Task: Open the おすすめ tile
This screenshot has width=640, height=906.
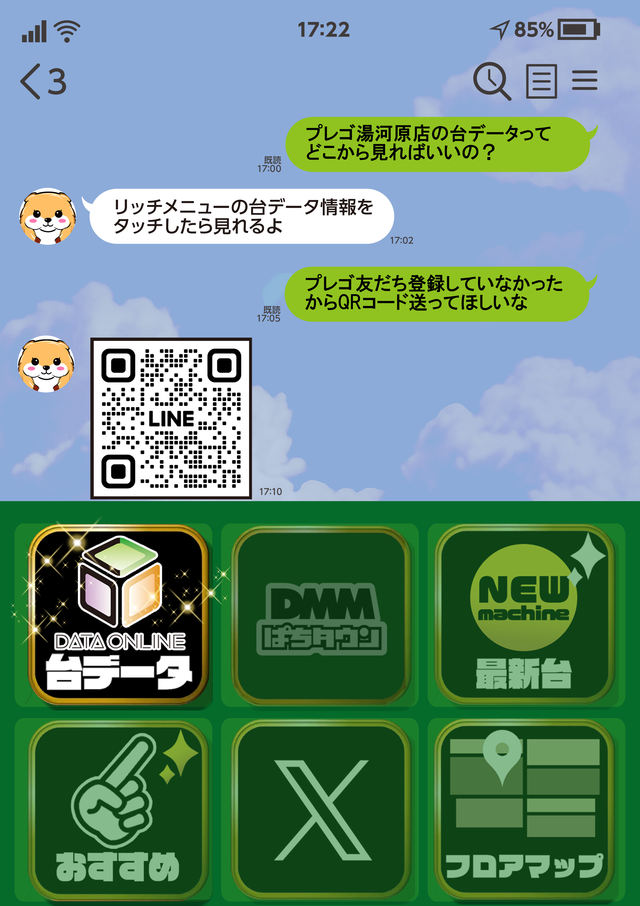Action: [118, 806]
